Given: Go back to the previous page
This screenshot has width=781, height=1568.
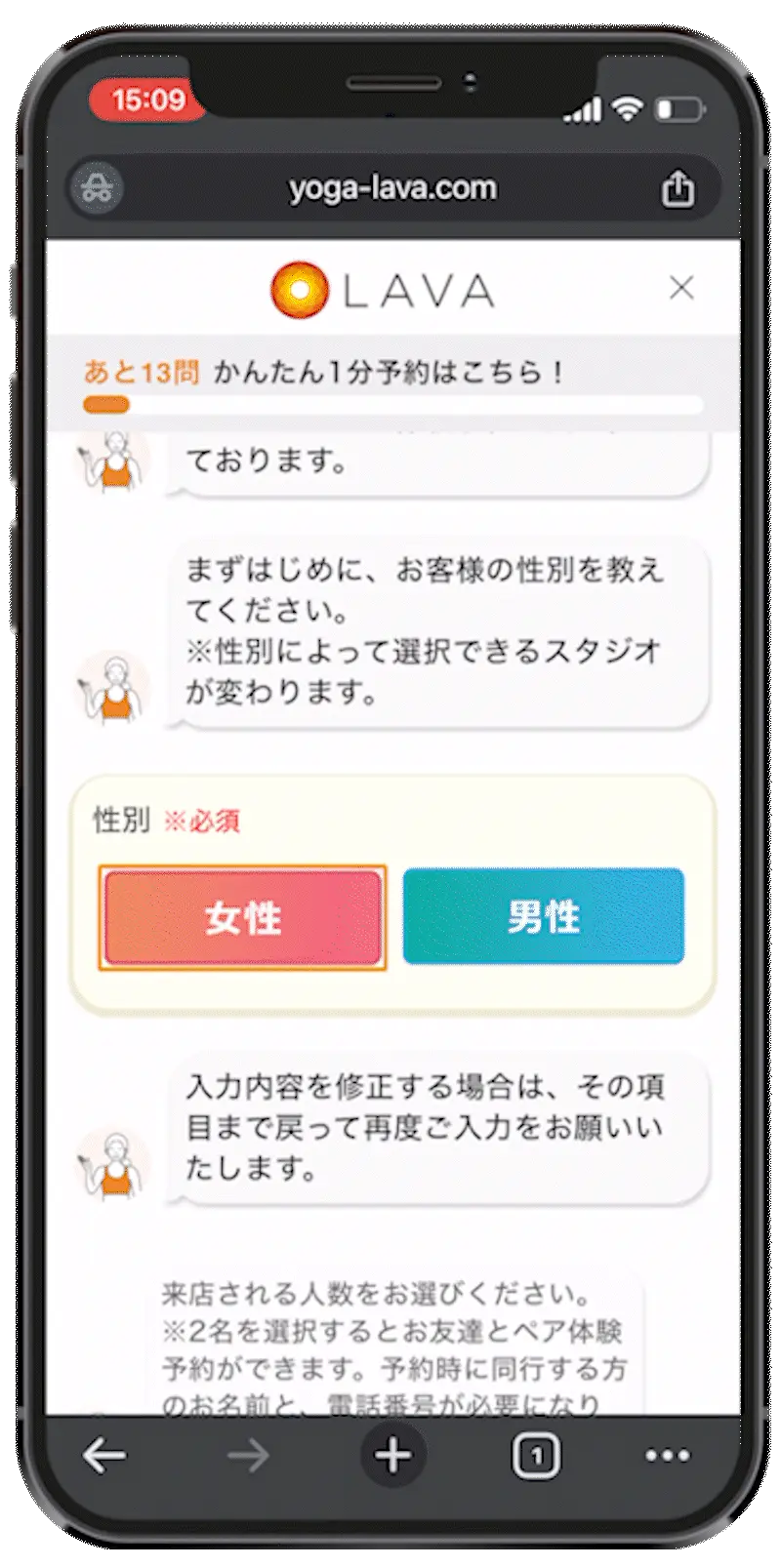Looking at the screenshot, I should click(x=104, y=1456).
